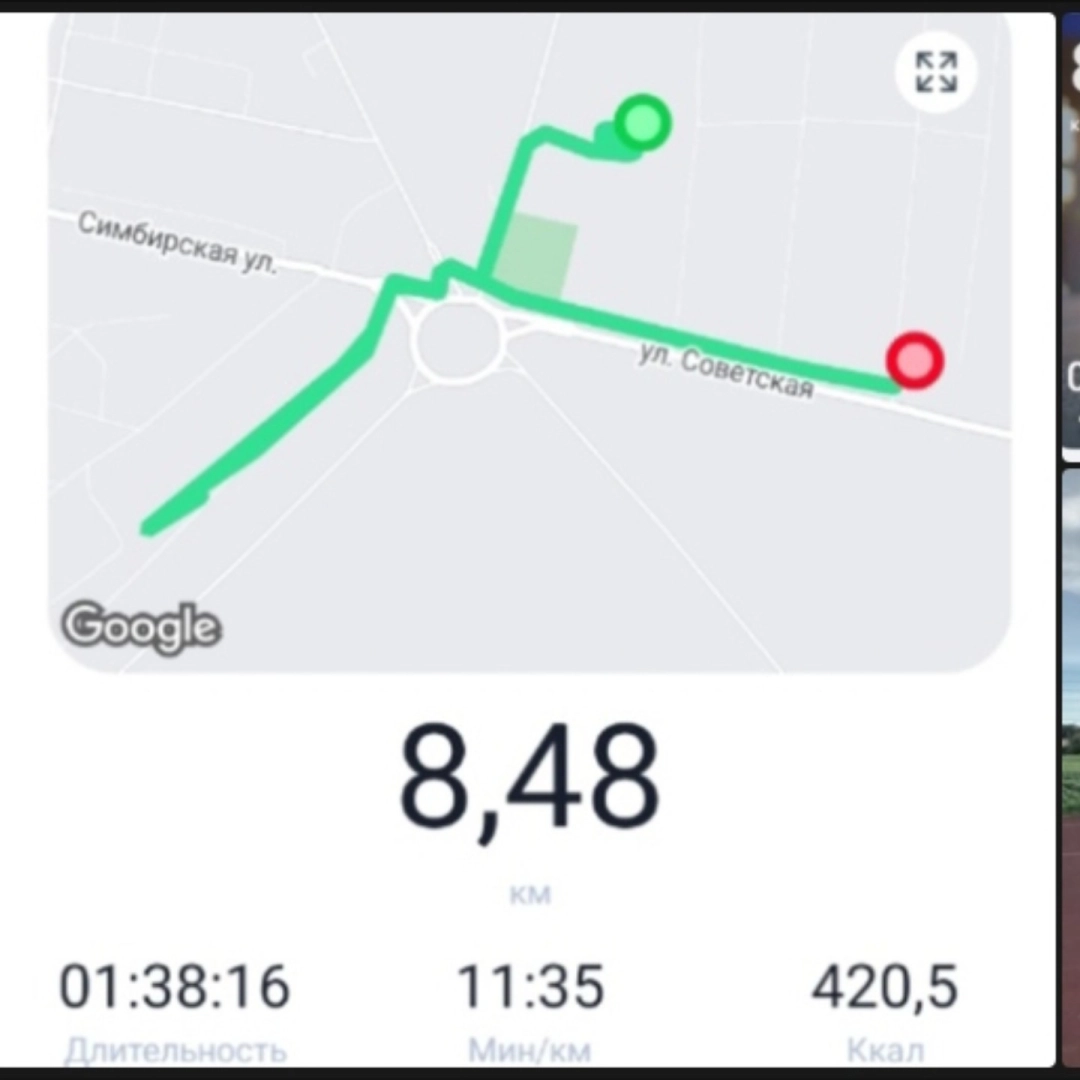Expand the route map to fullscreen

pyautogui.click(x=936, y=74)
